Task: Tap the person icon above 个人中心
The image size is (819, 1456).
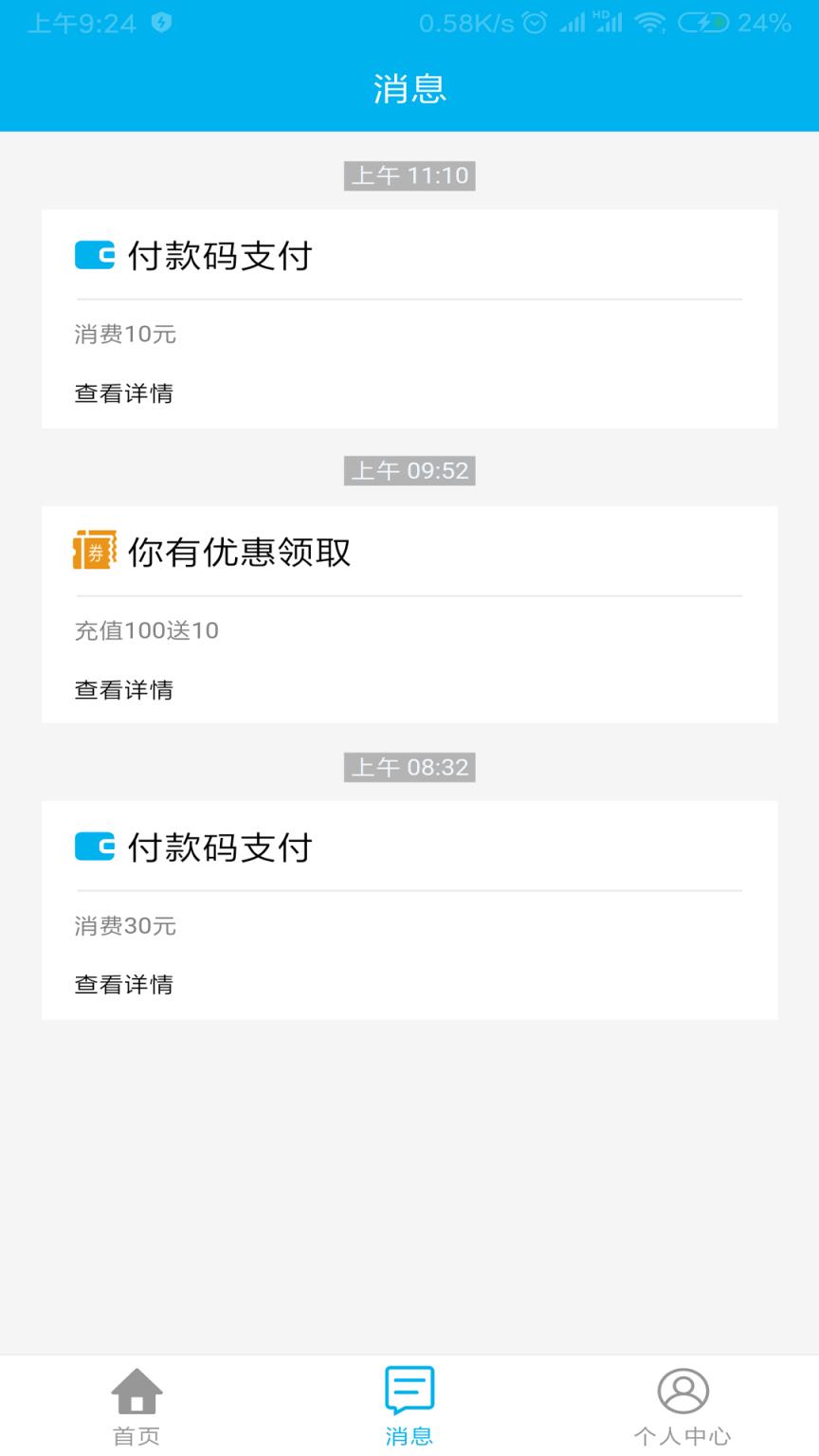Action: 682,1389
